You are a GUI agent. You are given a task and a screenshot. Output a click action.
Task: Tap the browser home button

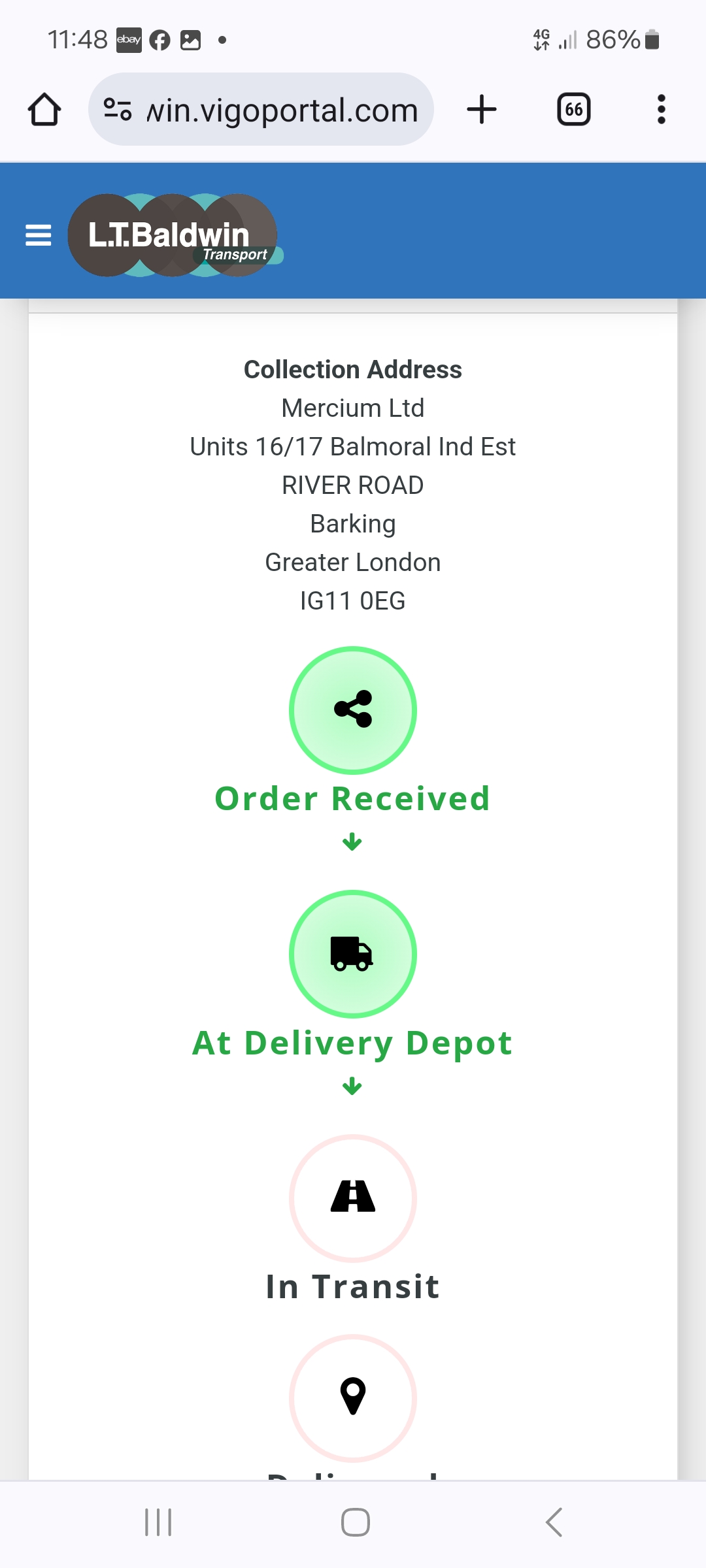(44, 109)
